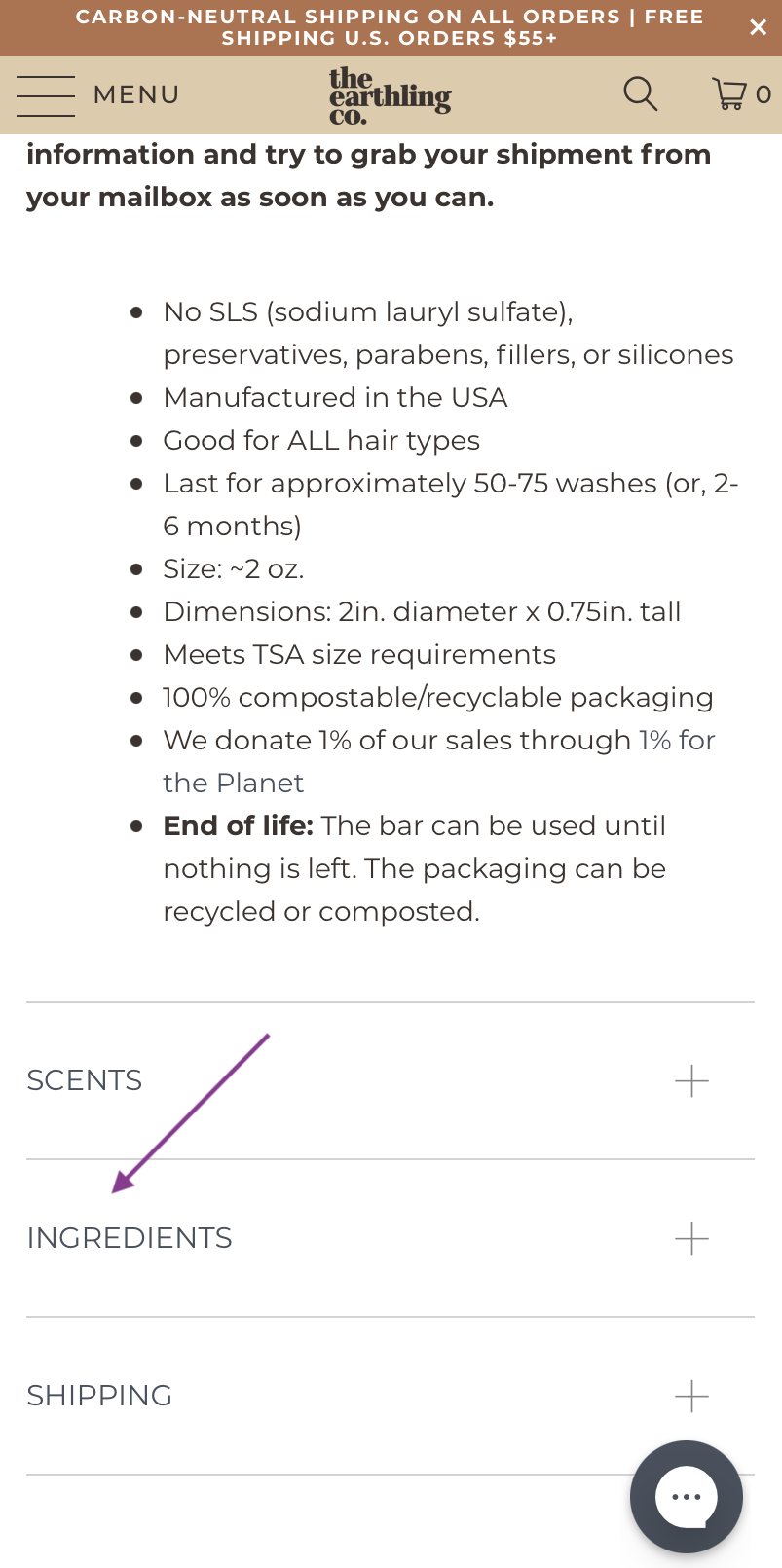The height and width of the screenshot is (1568, 782).
Task: Open the search magnifier
Action: coord(640,94)
